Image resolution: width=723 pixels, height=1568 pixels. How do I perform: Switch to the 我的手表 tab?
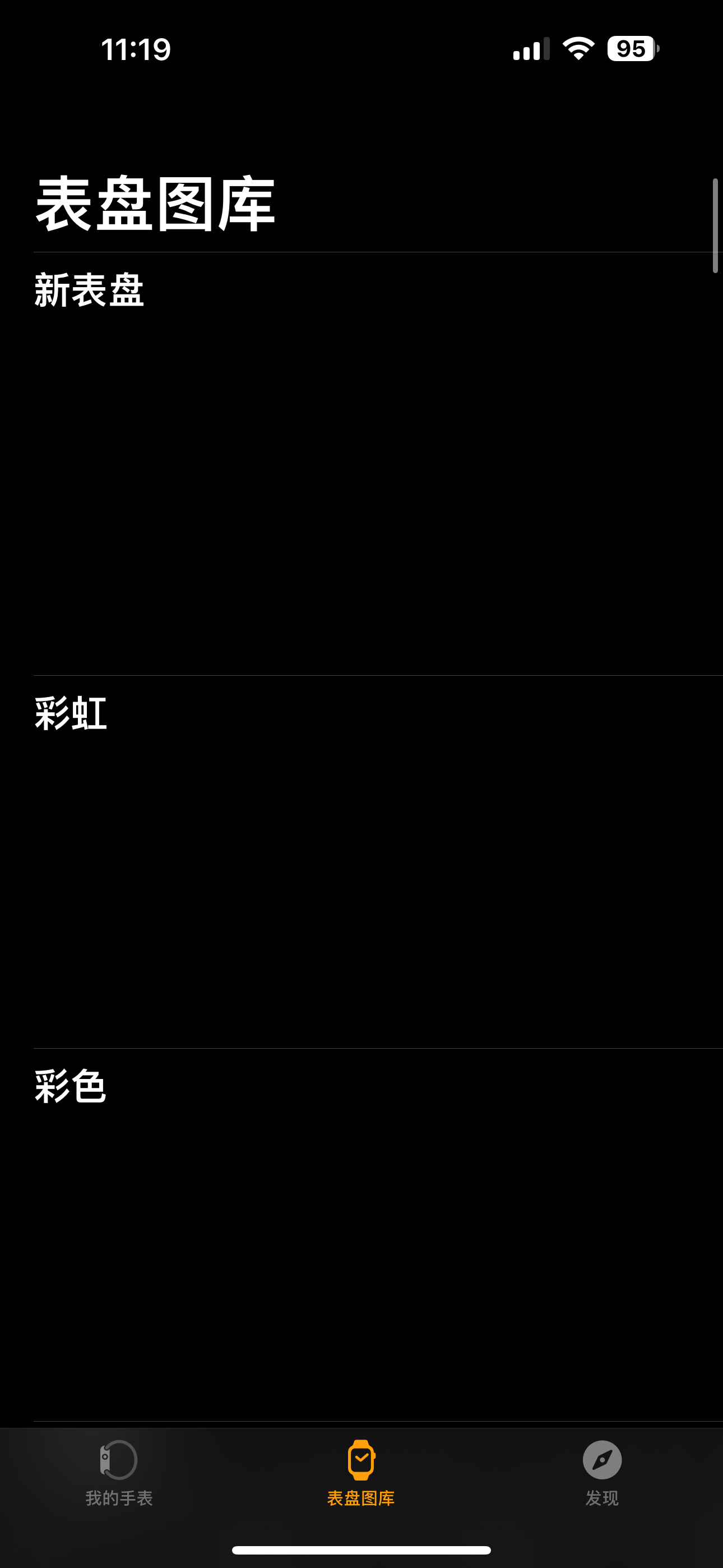(119, 1473)
